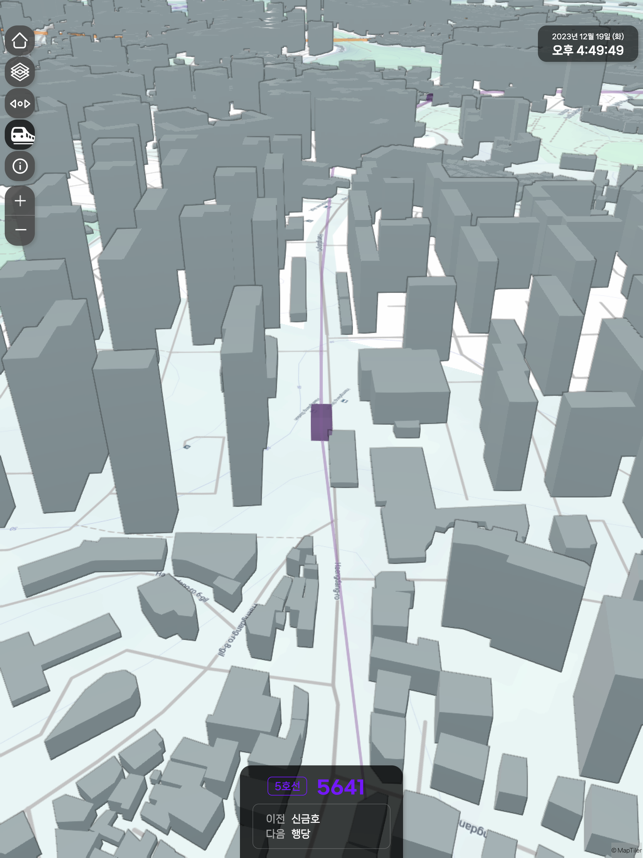The image size is (643, 858).
Task: Zoom in with the plus button
Action: click(20, 201)
